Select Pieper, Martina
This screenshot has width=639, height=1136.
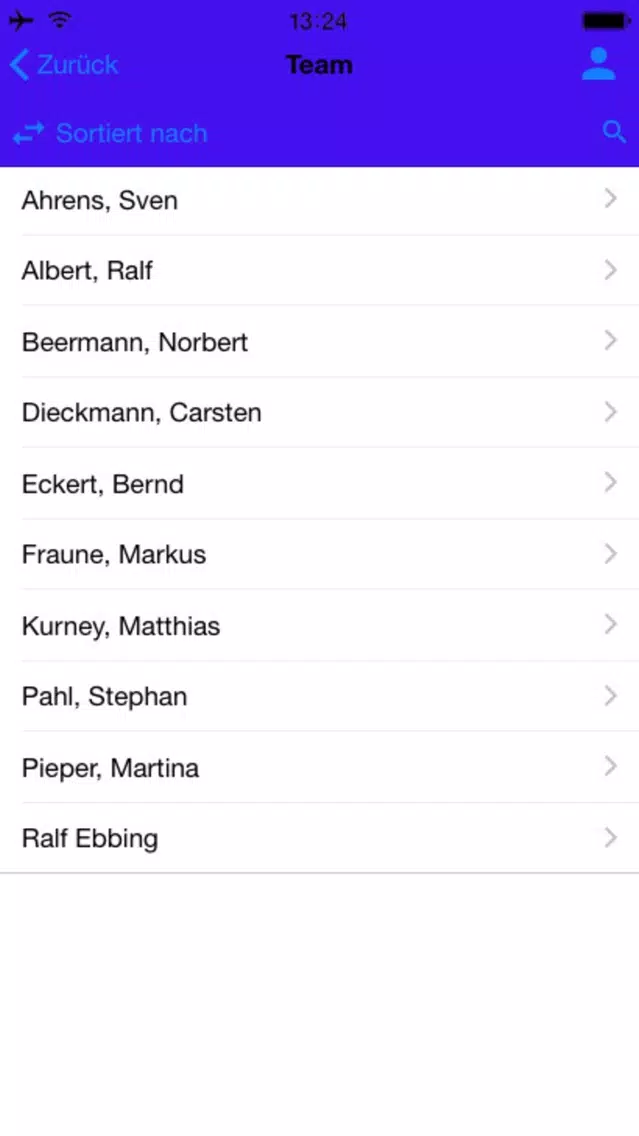tap(320, 767)
